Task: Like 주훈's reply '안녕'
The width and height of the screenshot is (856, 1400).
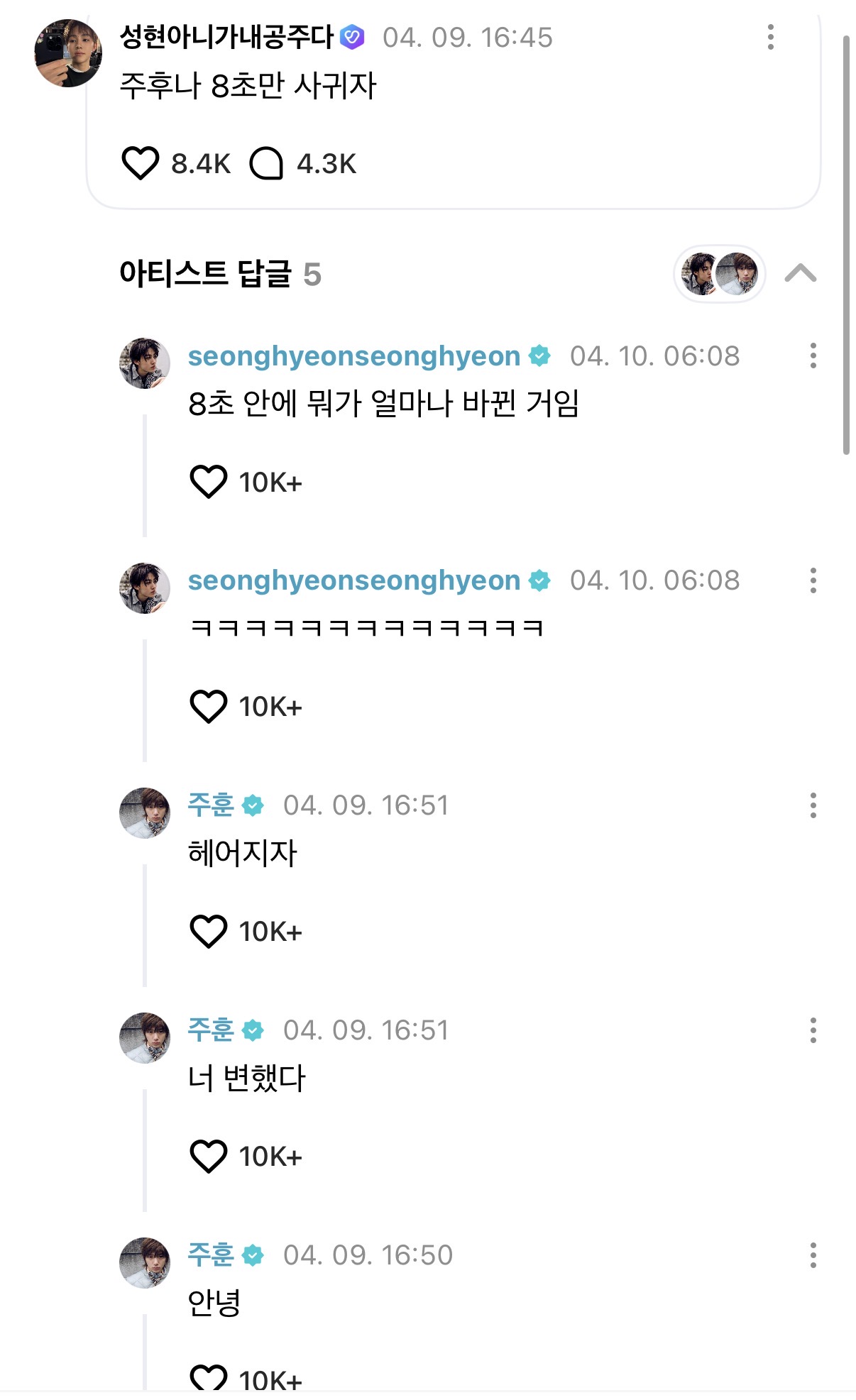Action: click(209, 1378)
